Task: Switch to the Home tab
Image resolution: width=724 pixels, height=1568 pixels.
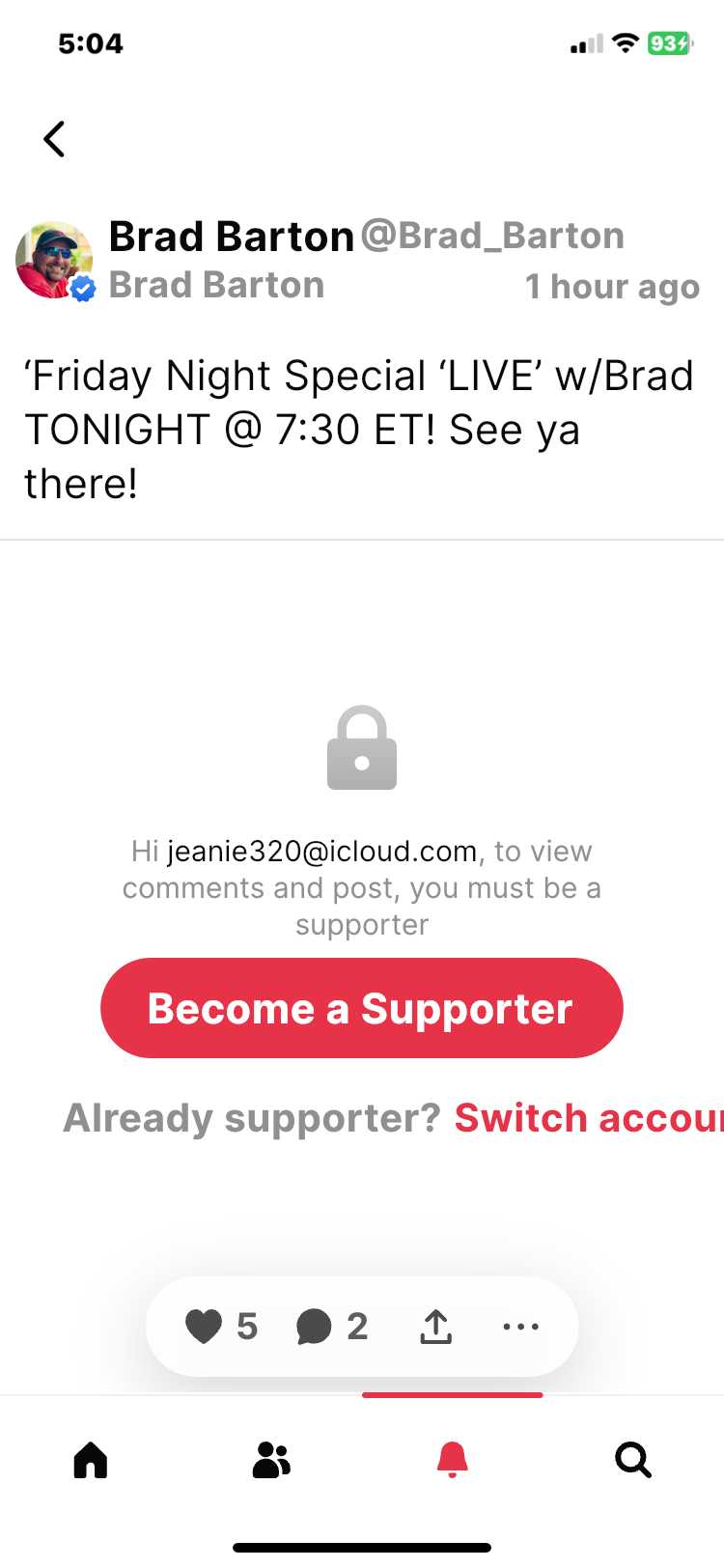Action: coord(91,1460)
